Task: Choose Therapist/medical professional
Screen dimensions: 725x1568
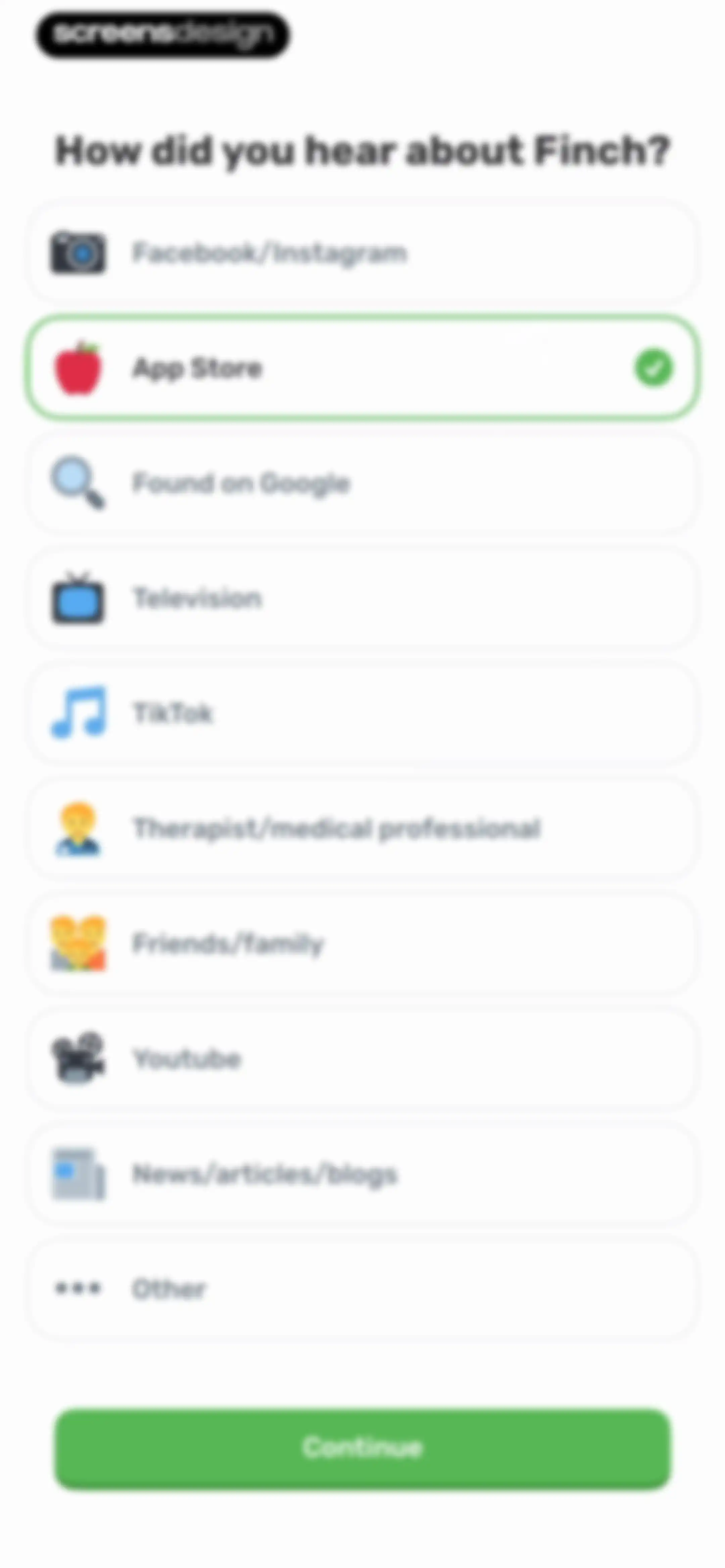Action: [362, 828]
